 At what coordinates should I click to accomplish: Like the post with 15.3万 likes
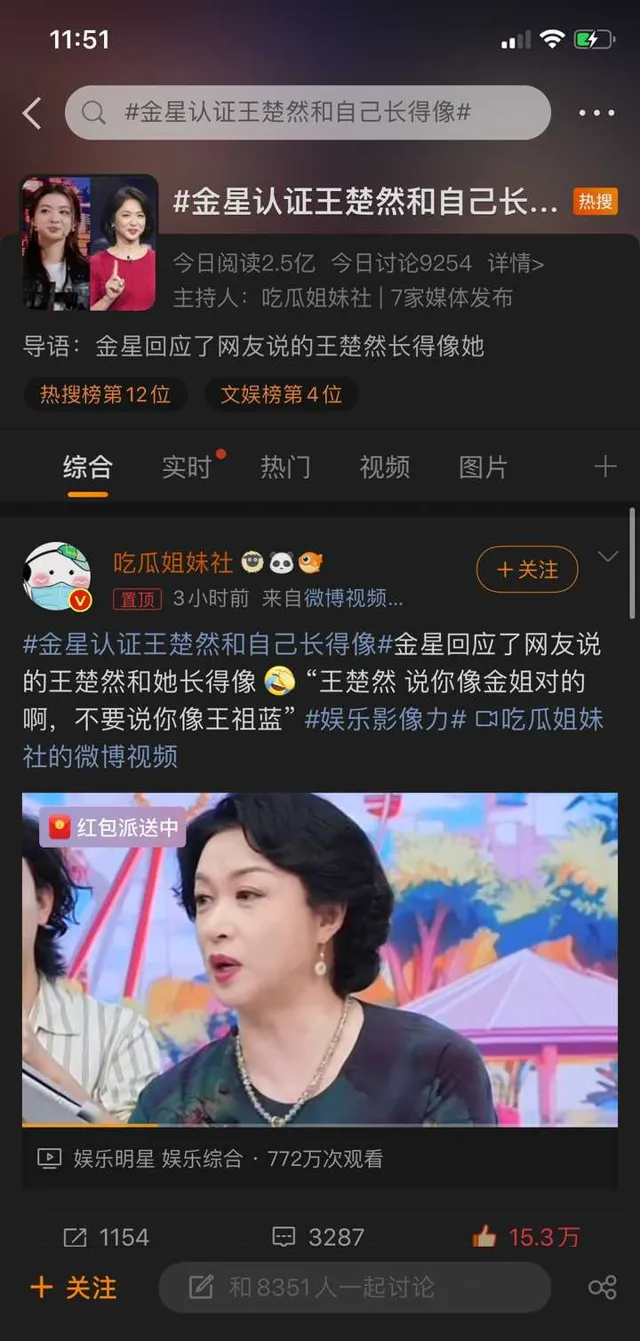point(525,1237)
